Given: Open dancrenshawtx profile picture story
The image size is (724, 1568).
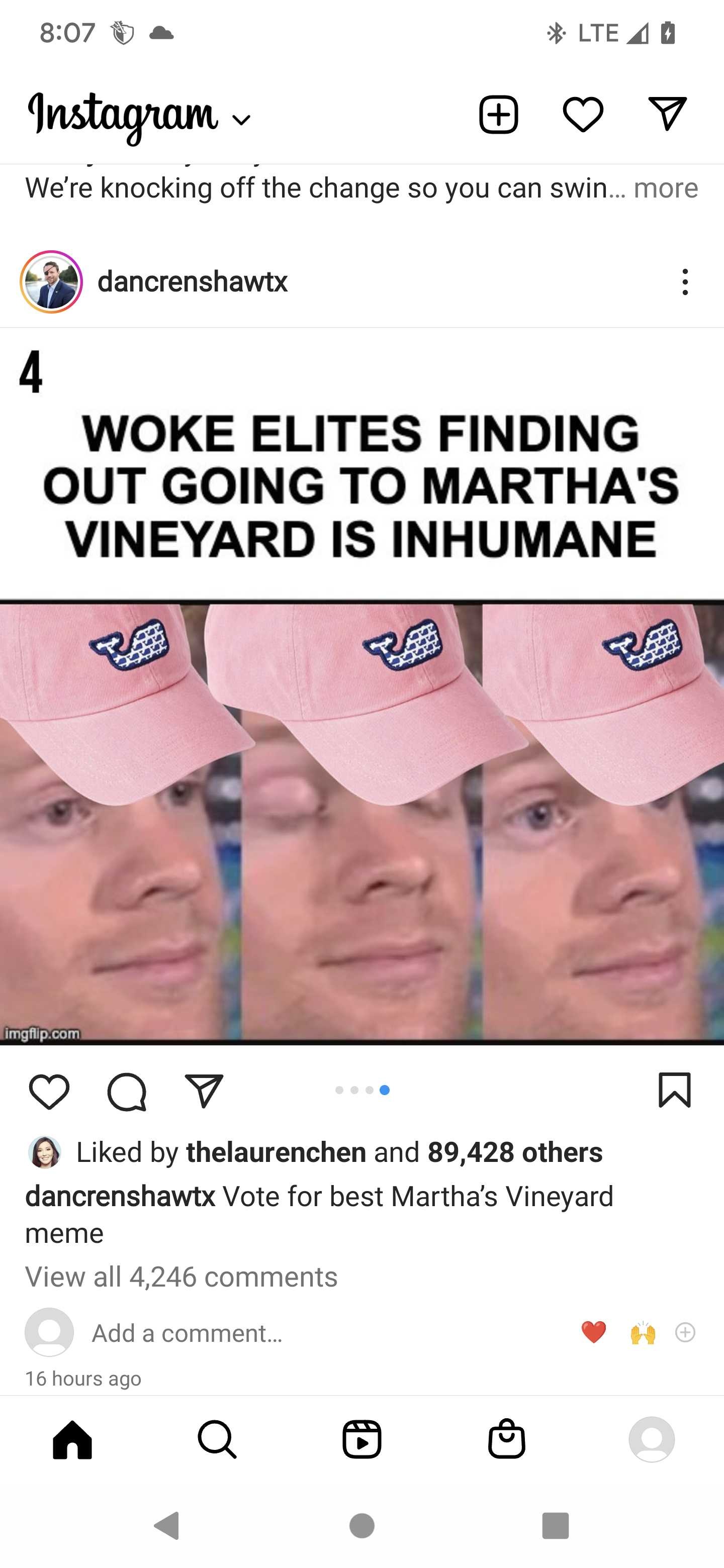Looking at the screenshot, I should pyautogui.click(x=51, y=282).
